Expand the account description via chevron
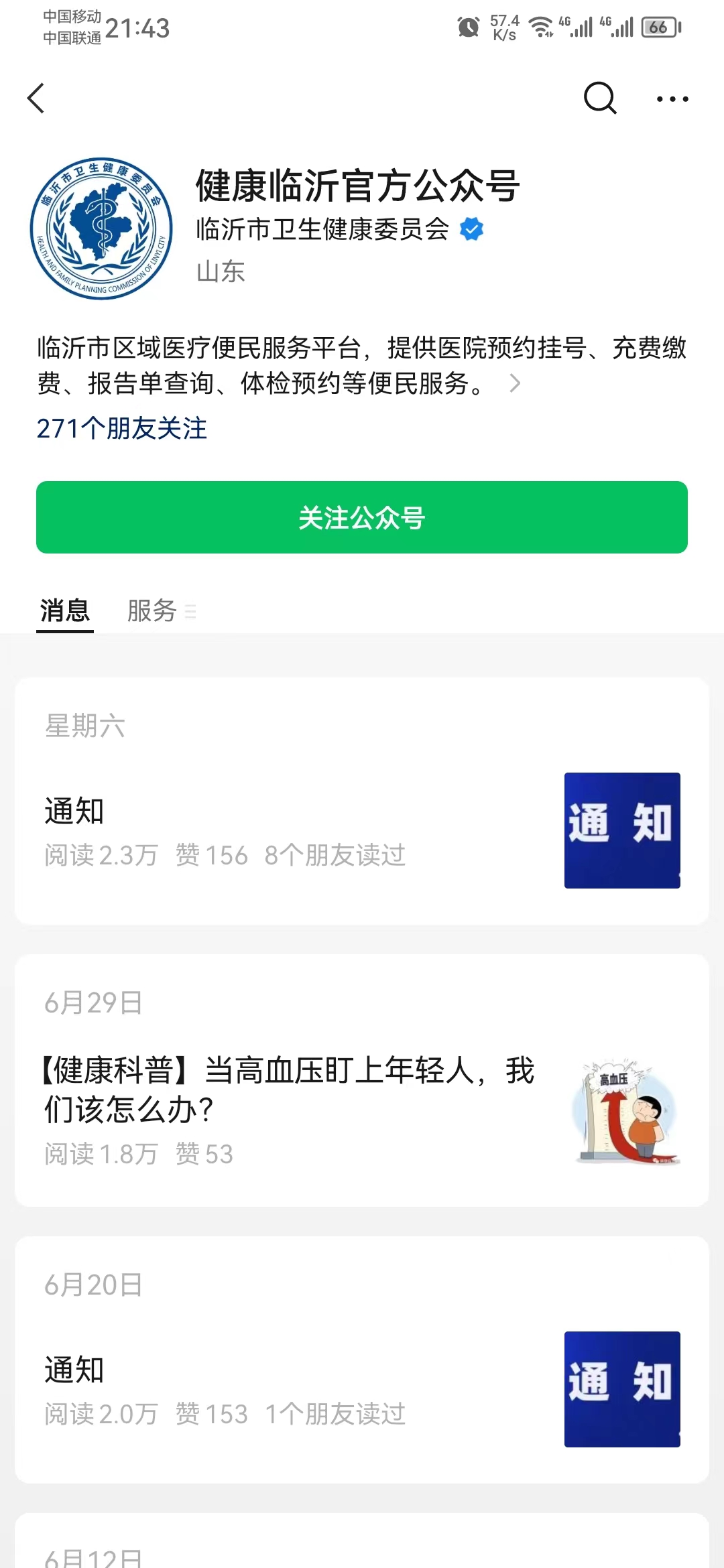The width and height of the screenshot is (724, 1568). point(514,383)
